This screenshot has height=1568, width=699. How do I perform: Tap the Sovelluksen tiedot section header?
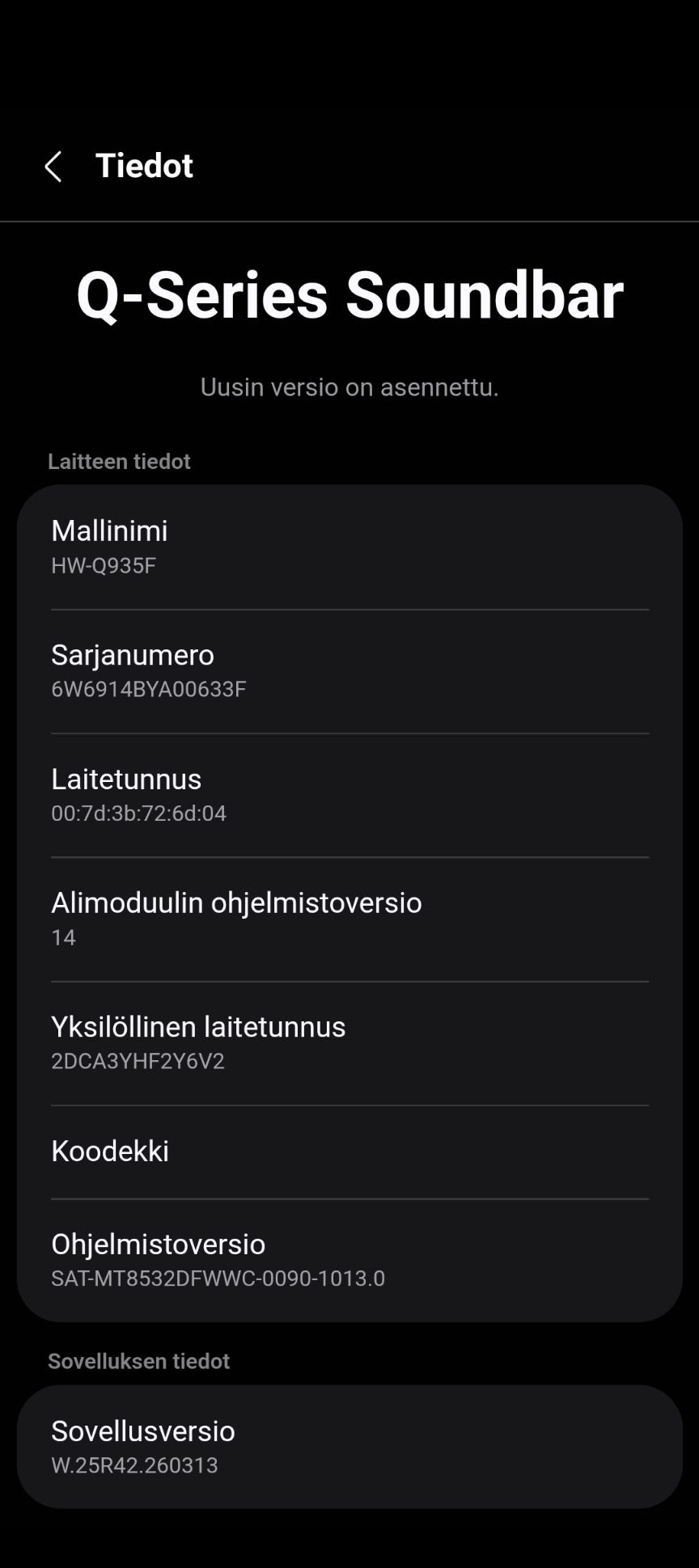(x=139, y=1361)
